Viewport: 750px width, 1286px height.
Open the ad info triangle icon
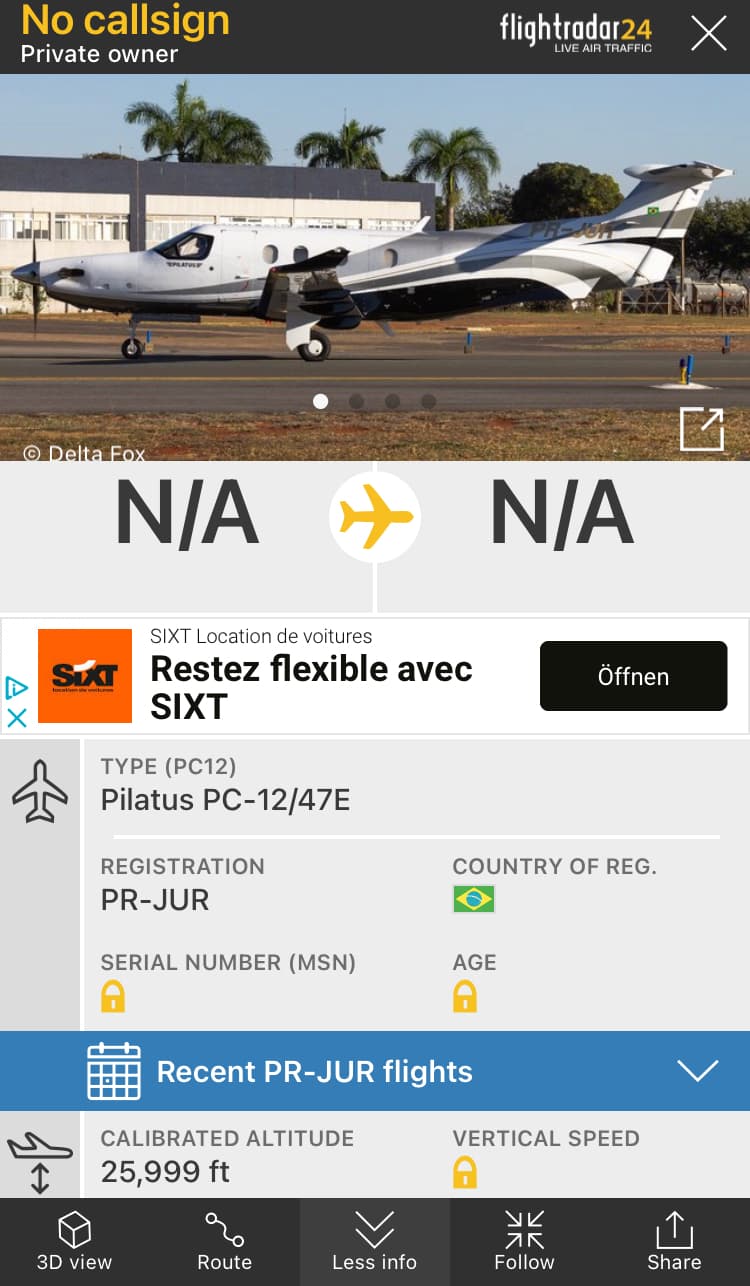pos(17,687)
